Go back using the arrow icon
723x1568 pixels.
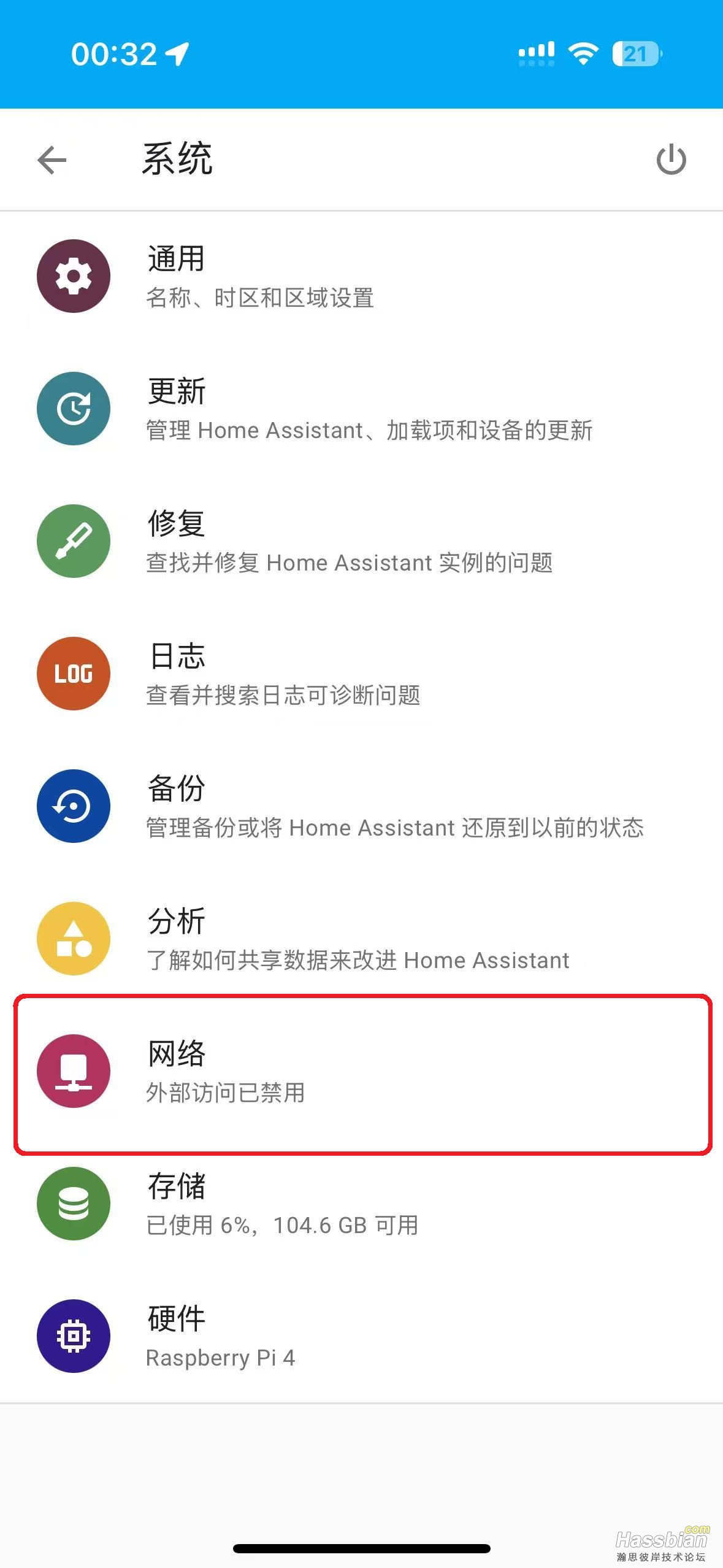point(52,161)
